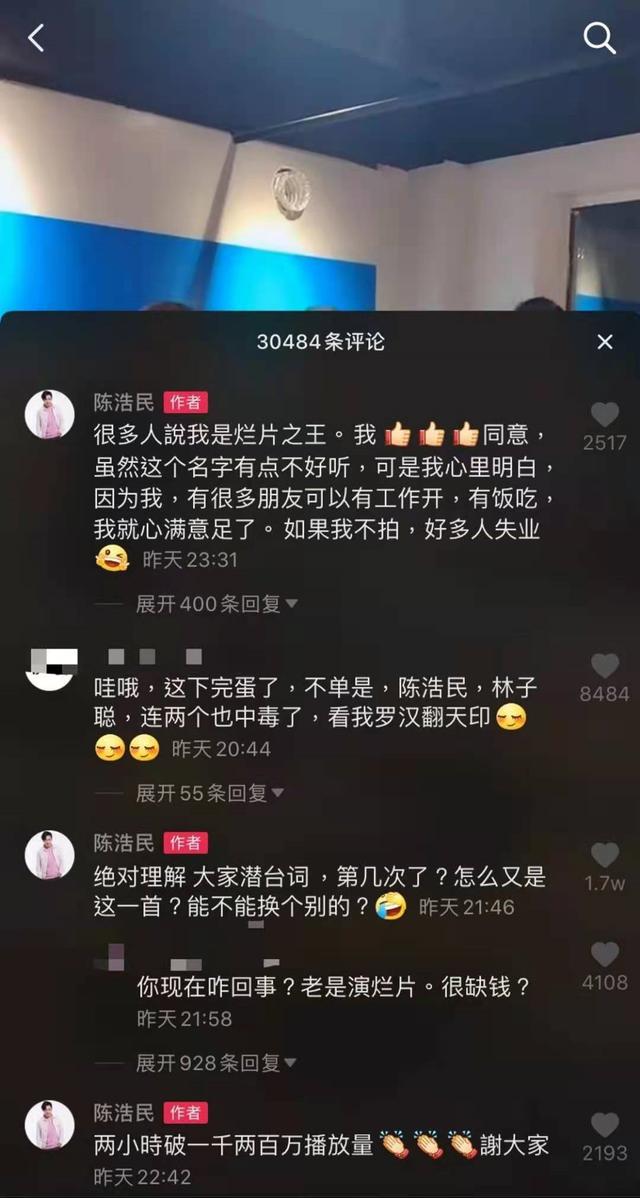Image resolution: width=640 pixels, height=1198 pixels.
Task: Go back using the top-left arrow
Action: pyautogui.click(x=36, y=39)
